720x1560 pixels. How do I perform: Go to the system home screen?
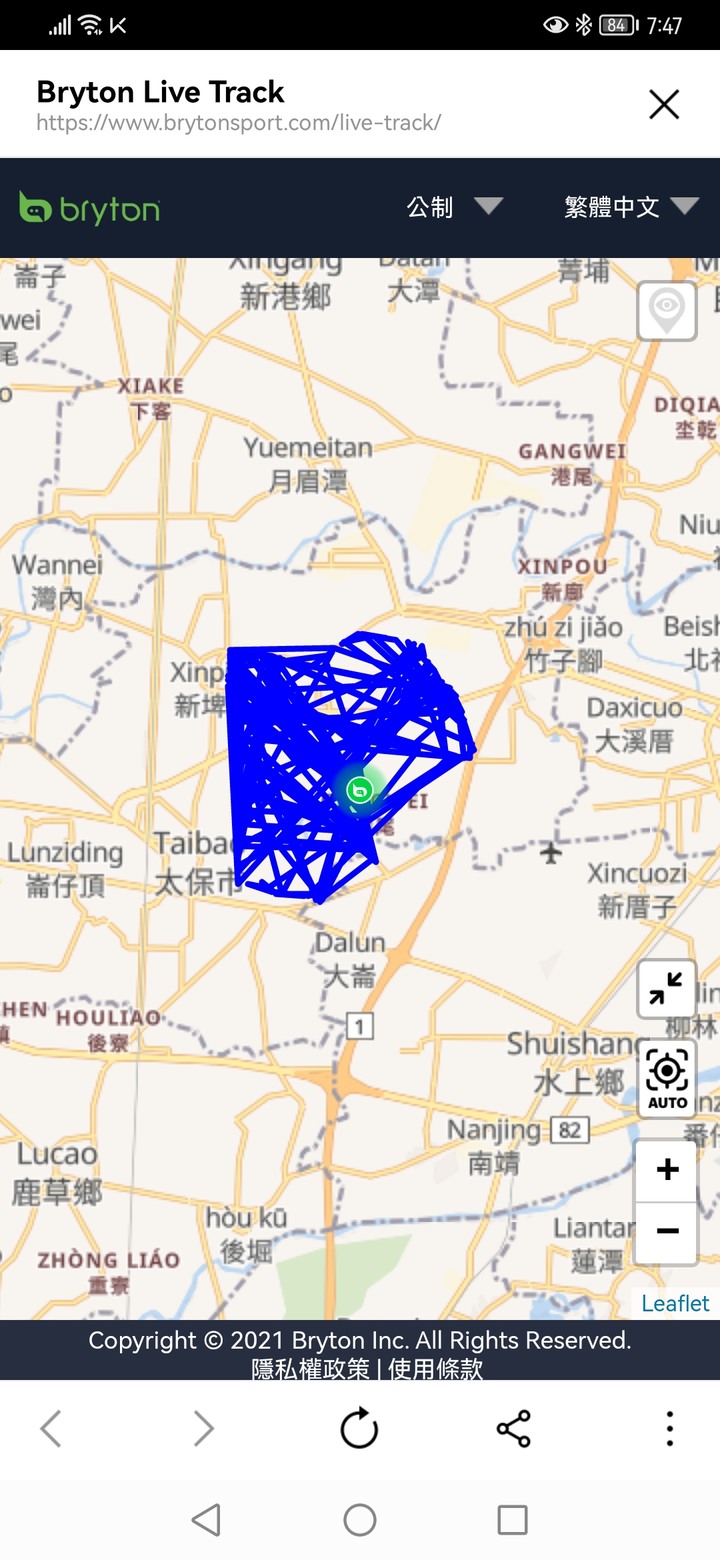tap(359, 1520)
